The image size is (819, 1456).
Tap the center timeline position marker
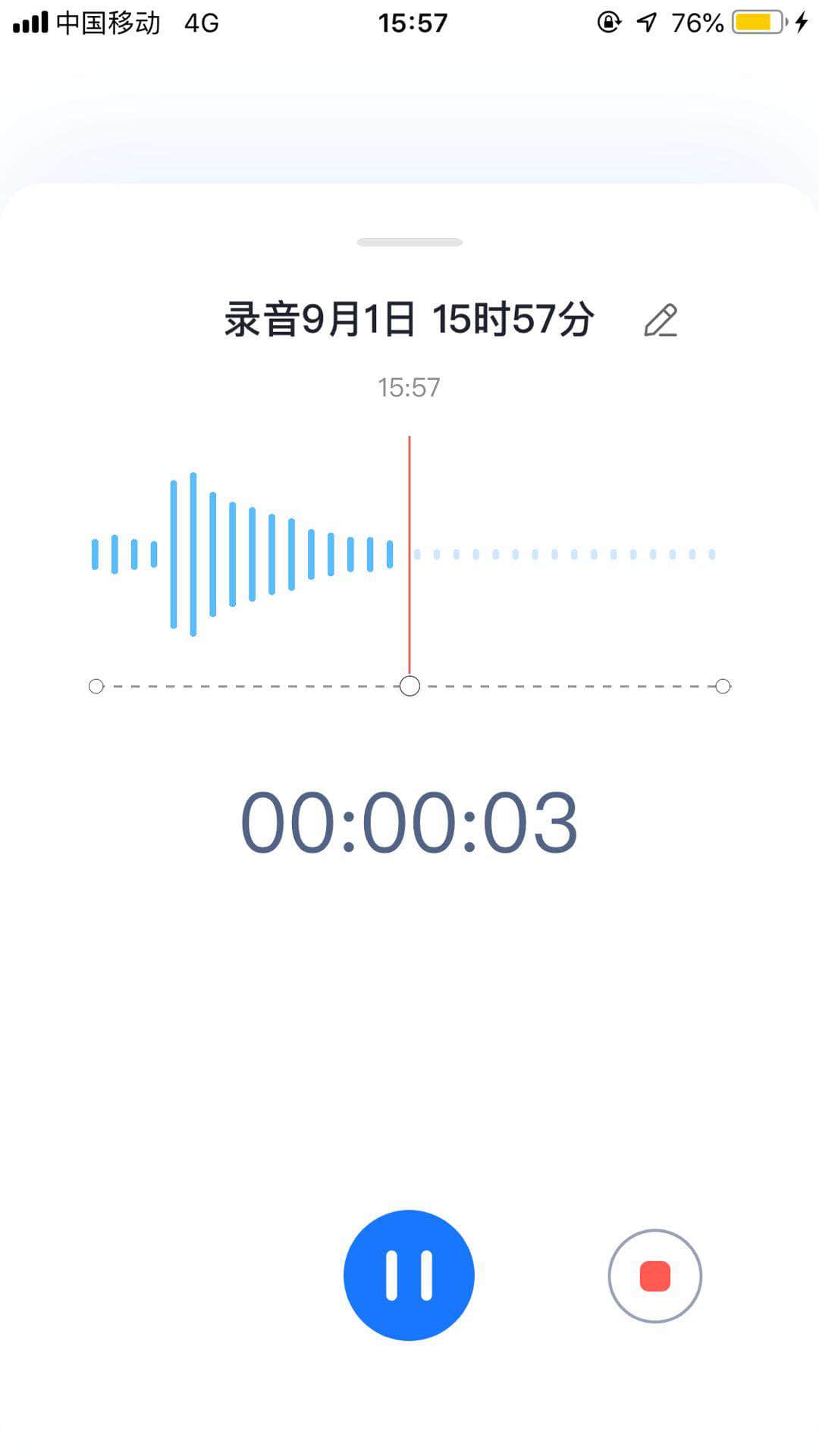click(x=409, y=686)
